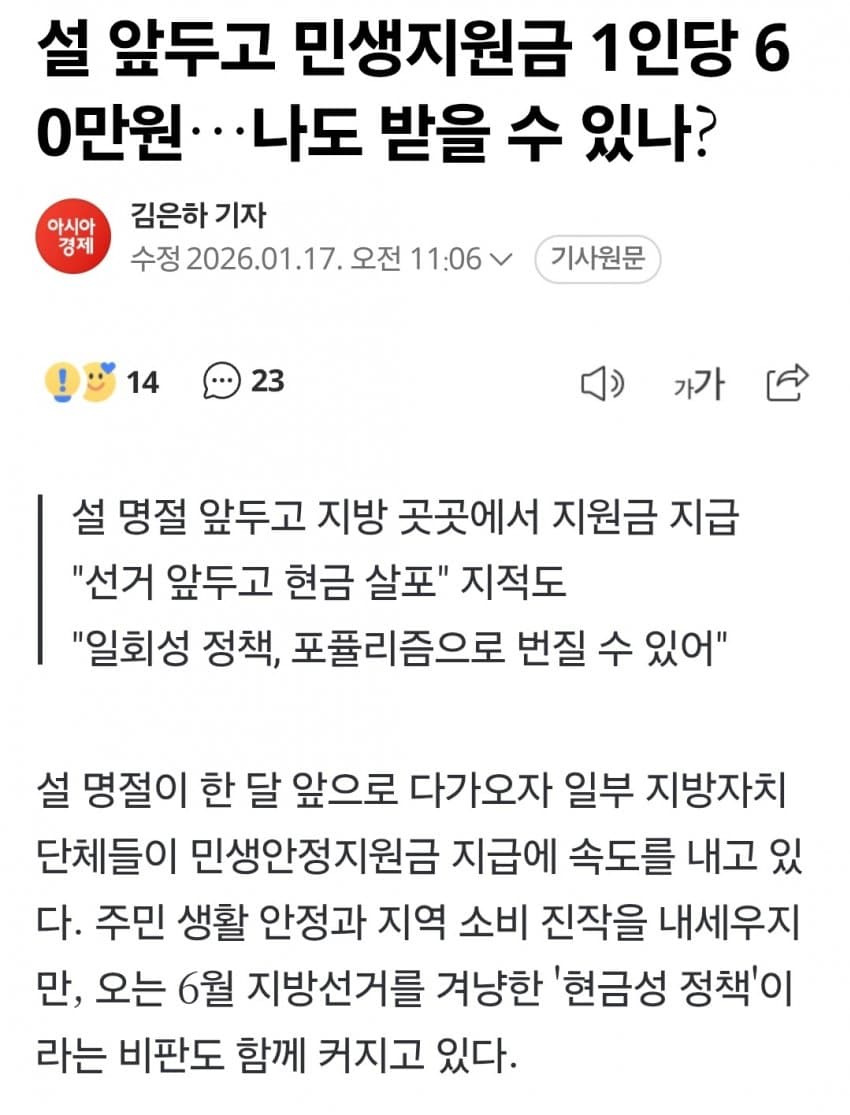Expand the modified date dropdown chevron

point(503,261)
